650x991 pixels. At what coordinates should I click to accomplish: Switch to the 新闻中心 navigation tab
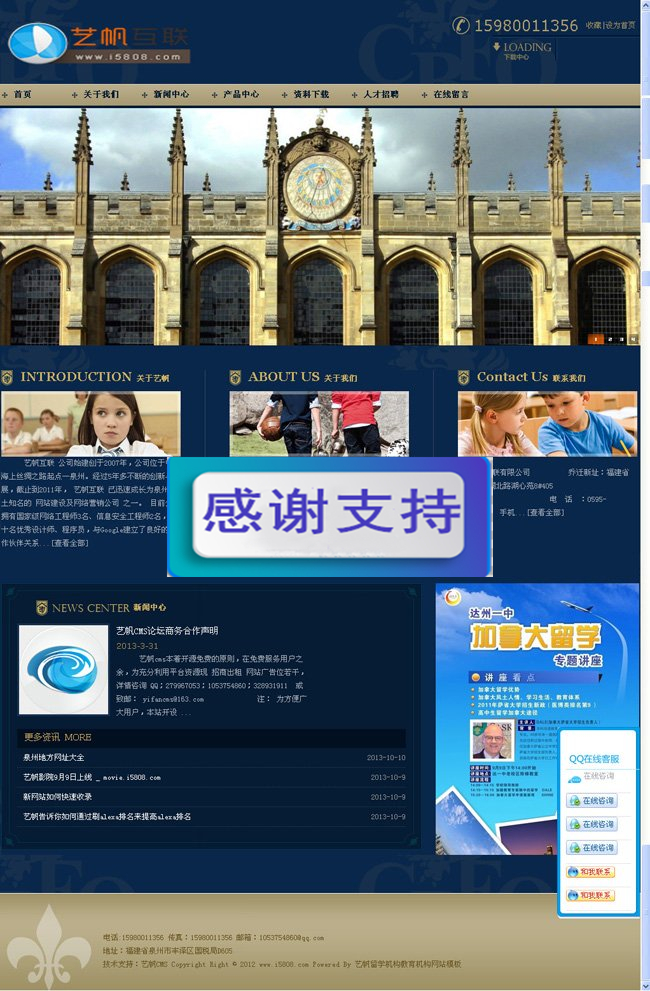171,94
